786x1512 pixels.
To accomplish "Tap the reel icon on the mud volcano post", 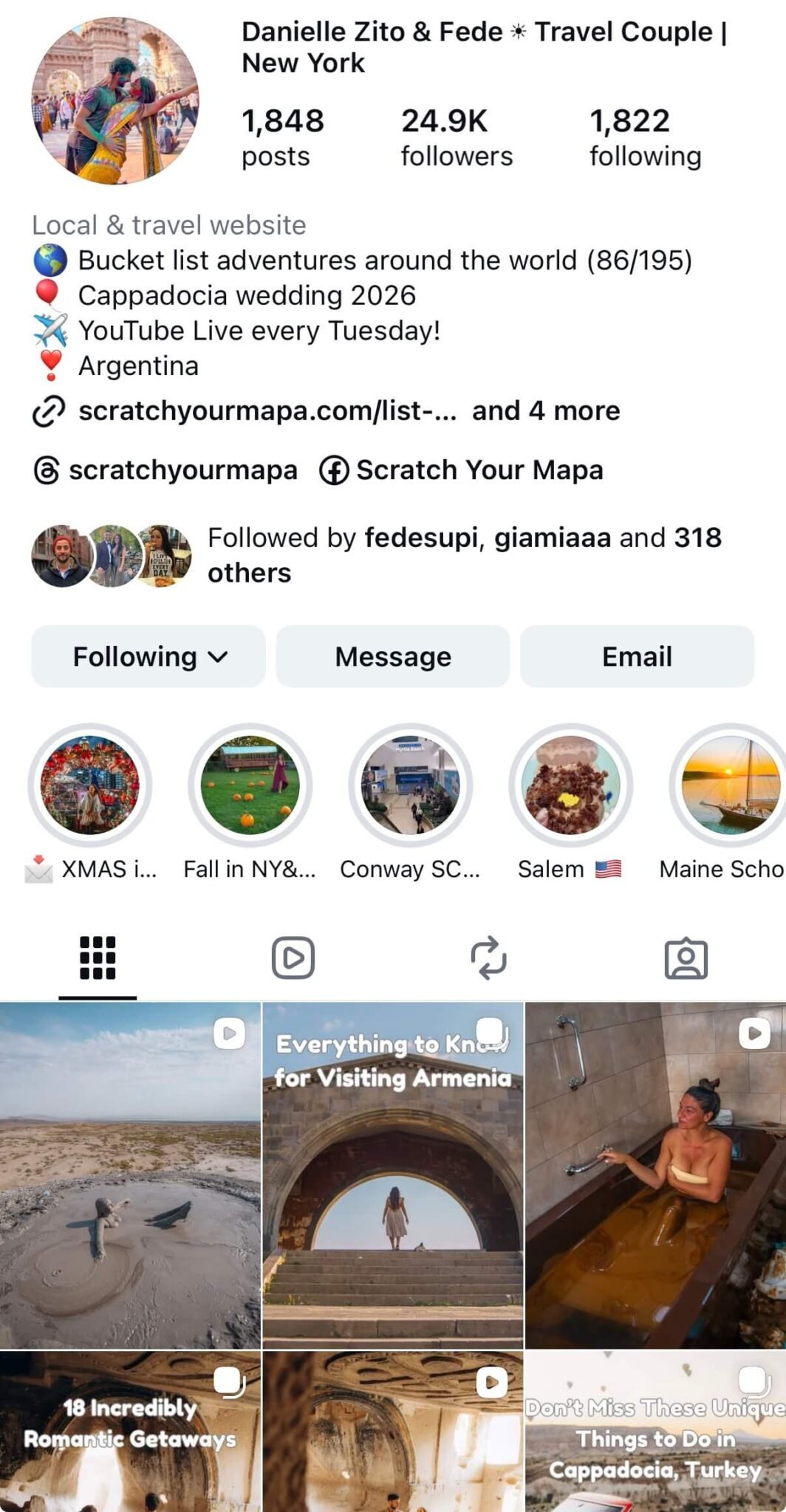I will click(x=229, y=1032).
